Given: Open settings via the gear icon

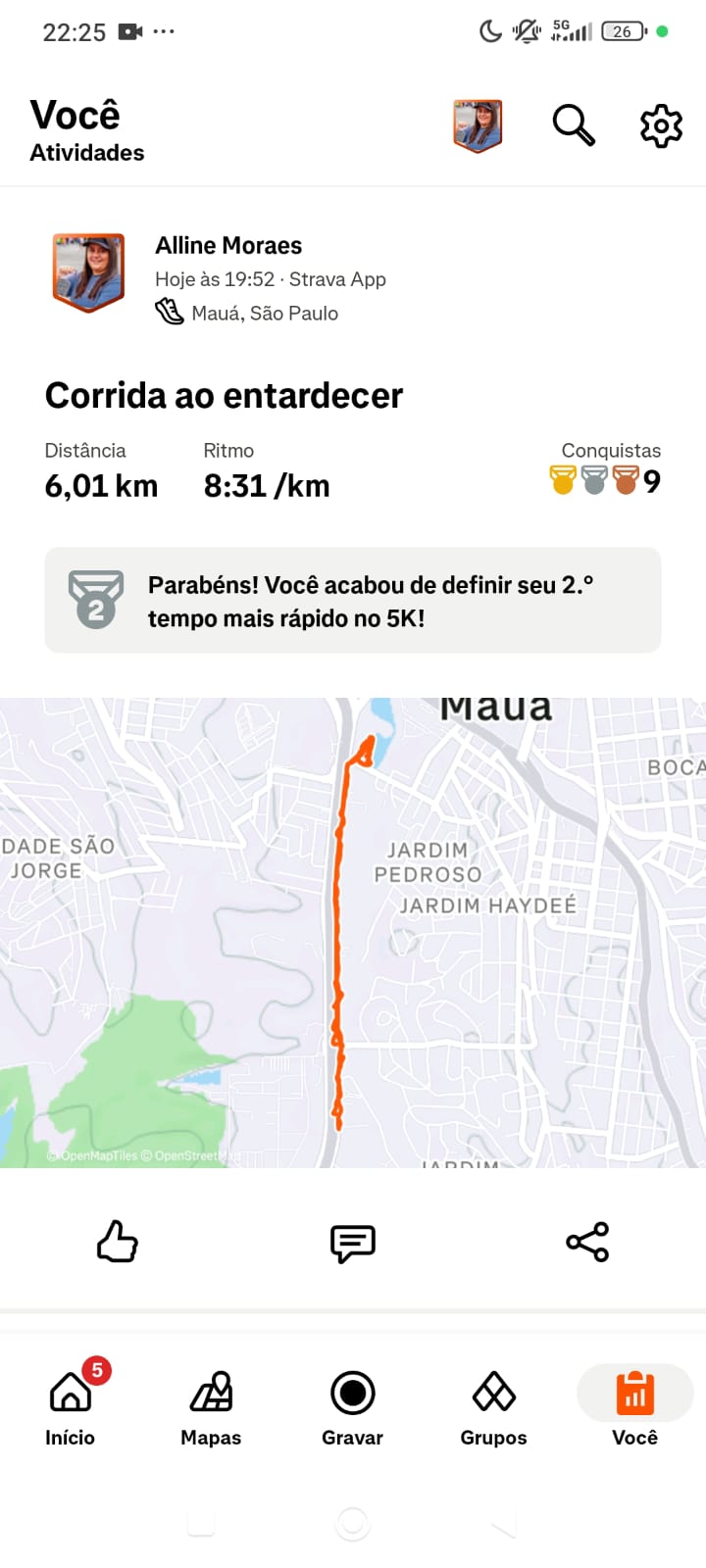Looking at the screenshot, I should (x=661, y=125).
